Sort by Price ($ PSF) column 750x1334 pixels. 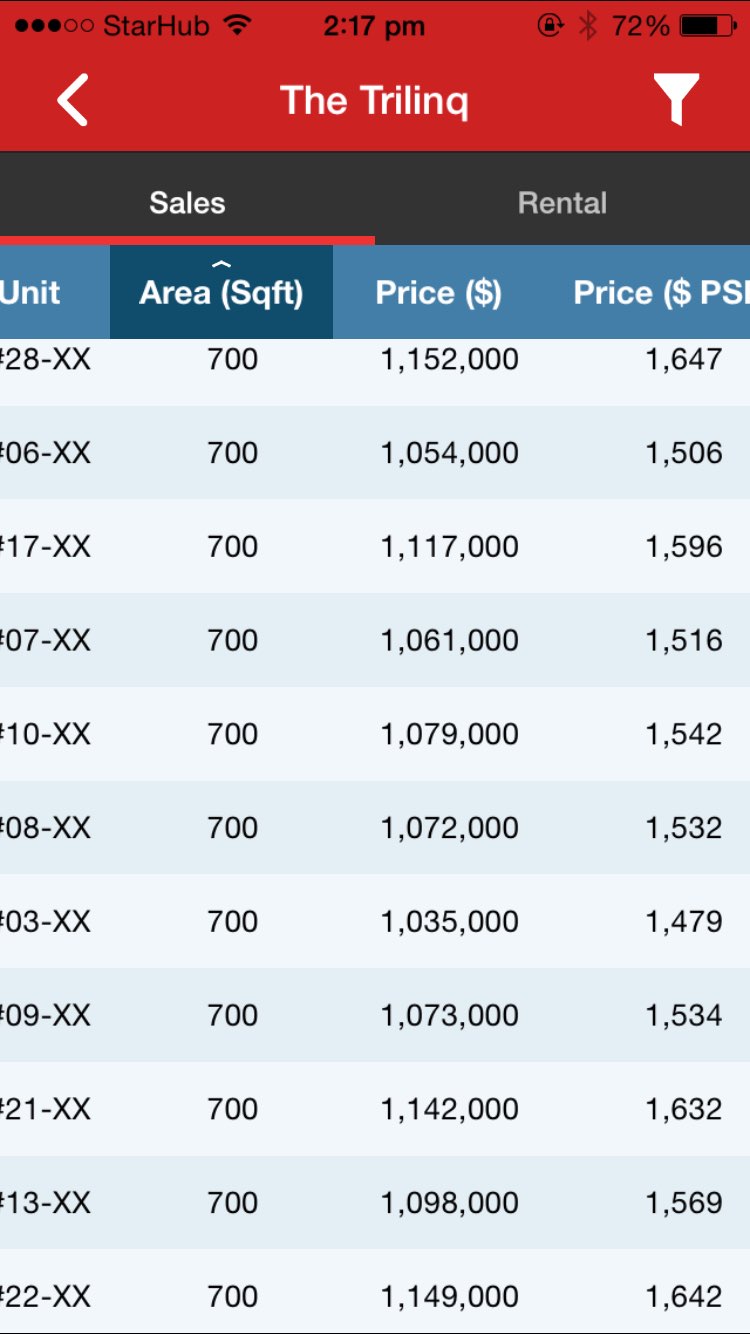(655, 292)
